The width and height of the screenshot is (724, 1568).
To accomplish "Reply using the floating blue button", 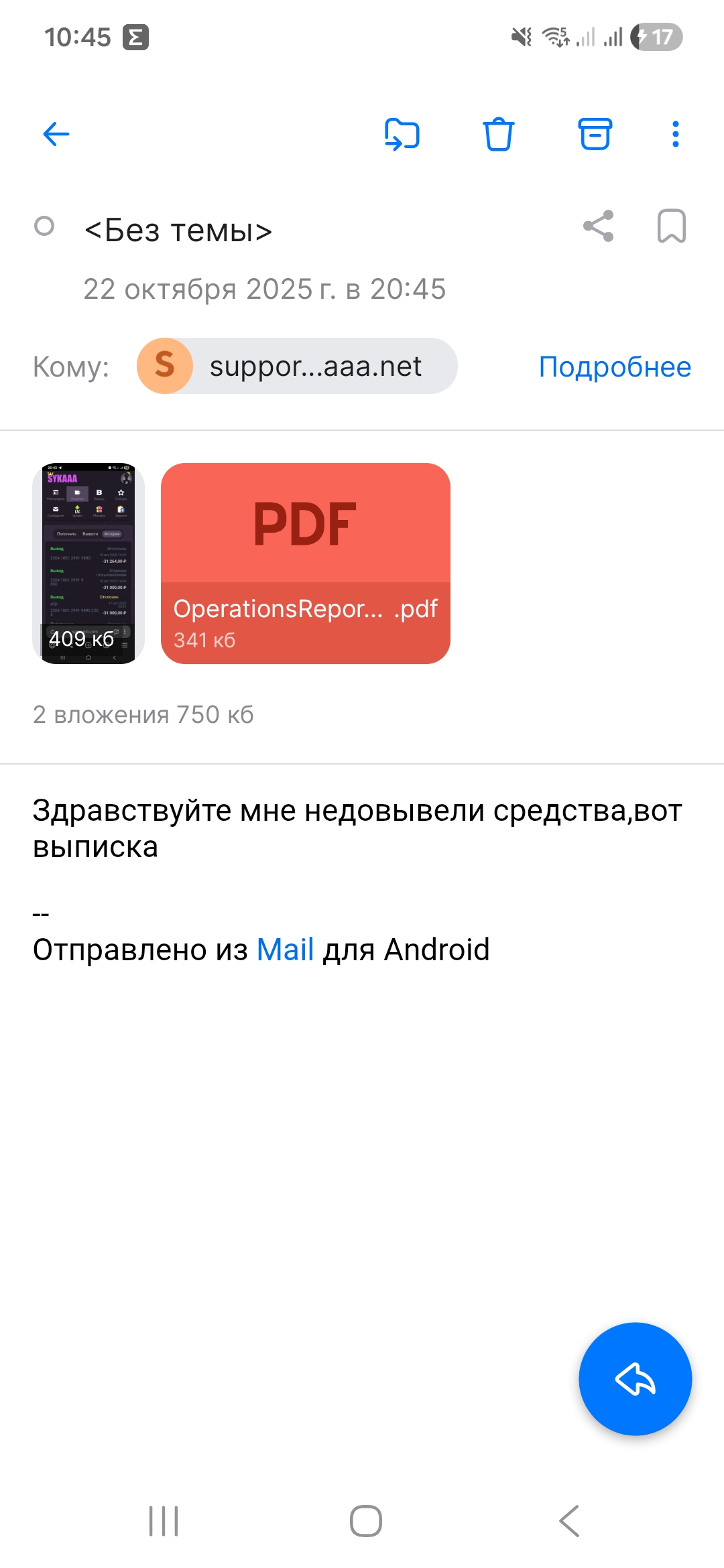I will [x=635, y=1379].
